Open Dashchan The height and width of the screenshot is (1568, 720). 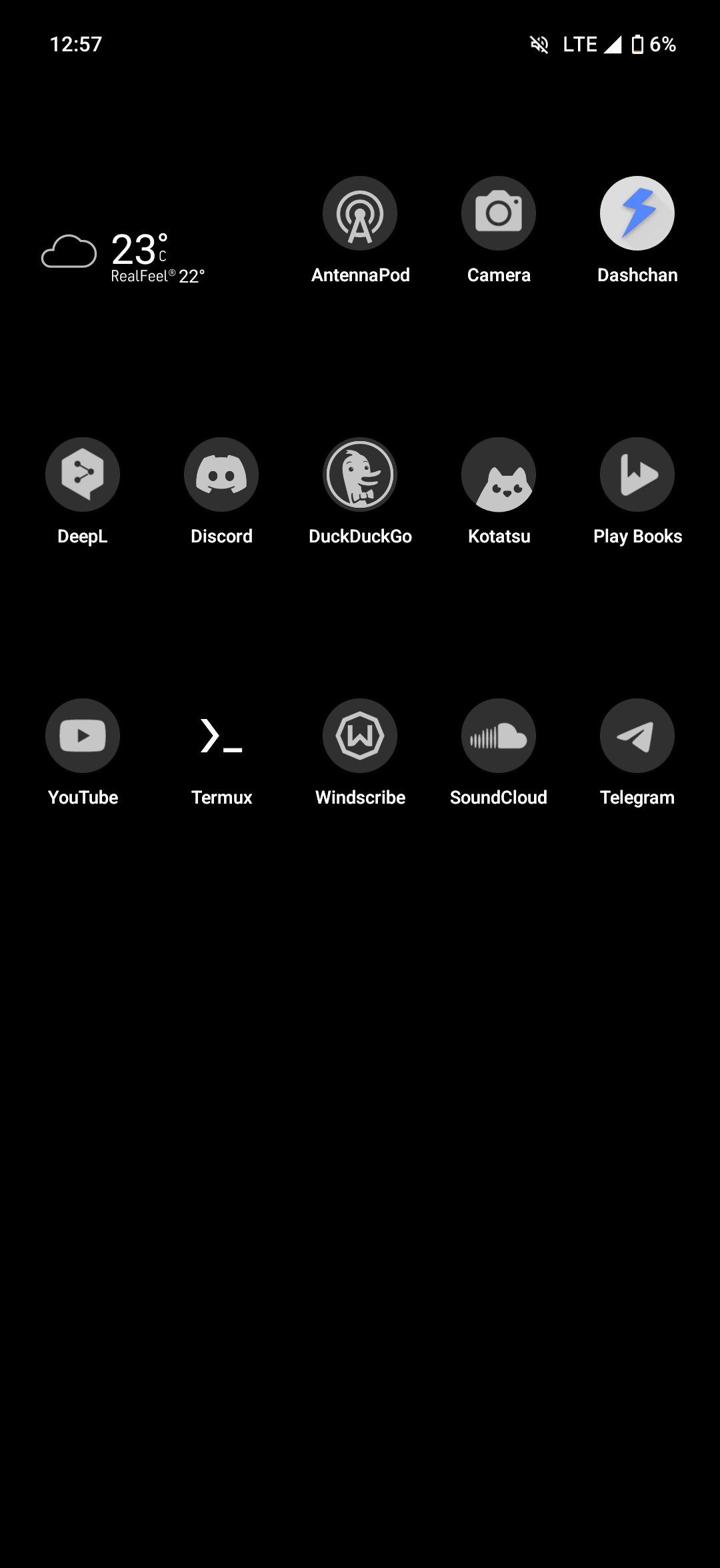click(x=637, y=213)
